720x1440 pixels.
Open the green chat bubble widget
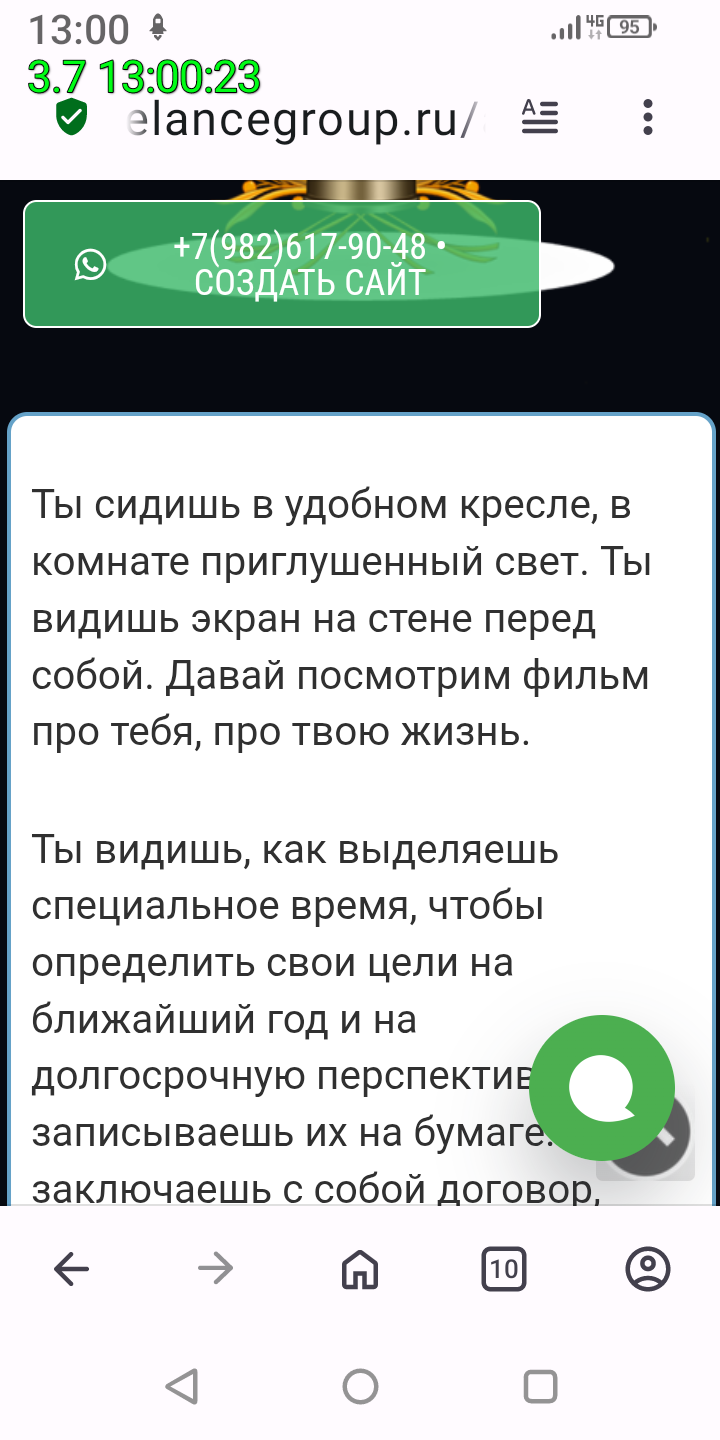click(x=602, y=1088)
